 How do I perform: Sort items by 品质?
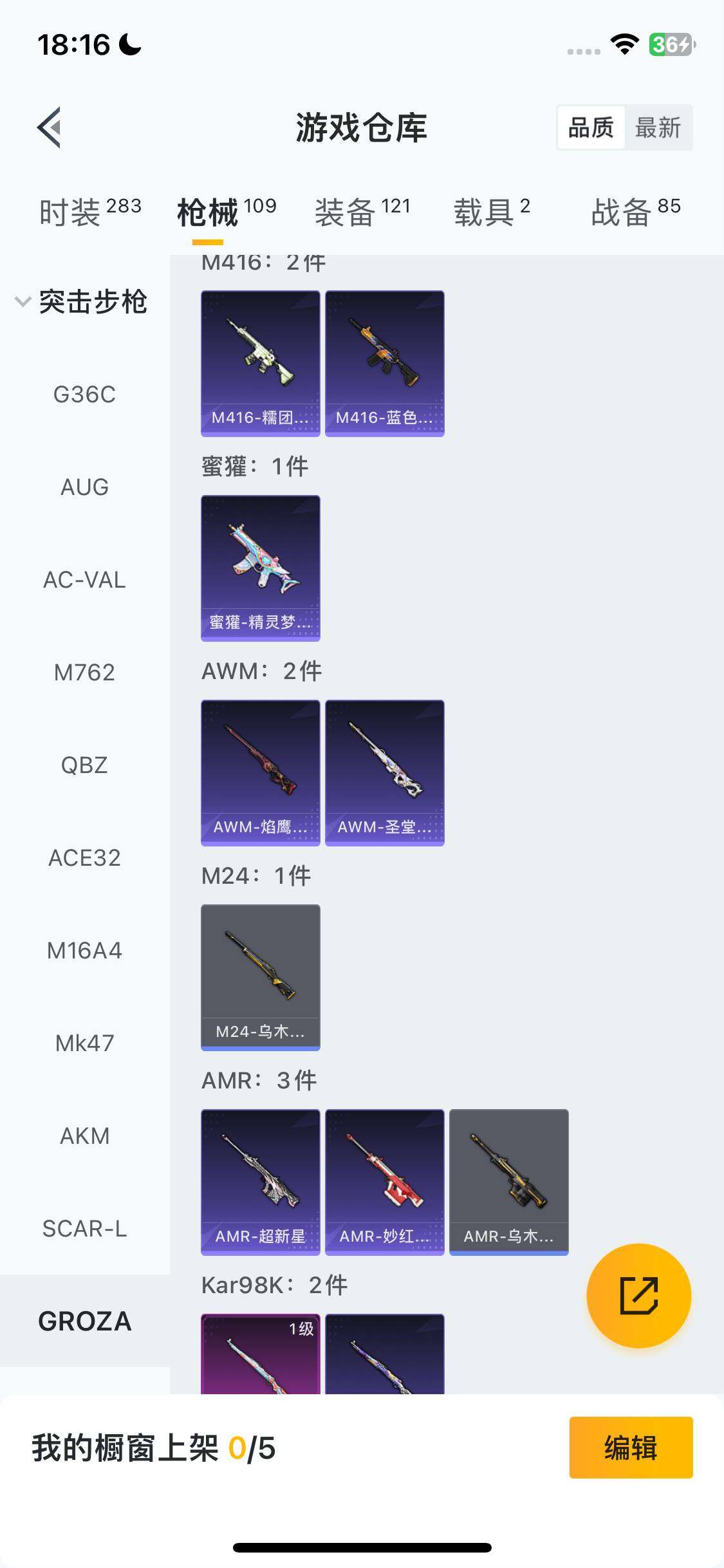point(591,127)
